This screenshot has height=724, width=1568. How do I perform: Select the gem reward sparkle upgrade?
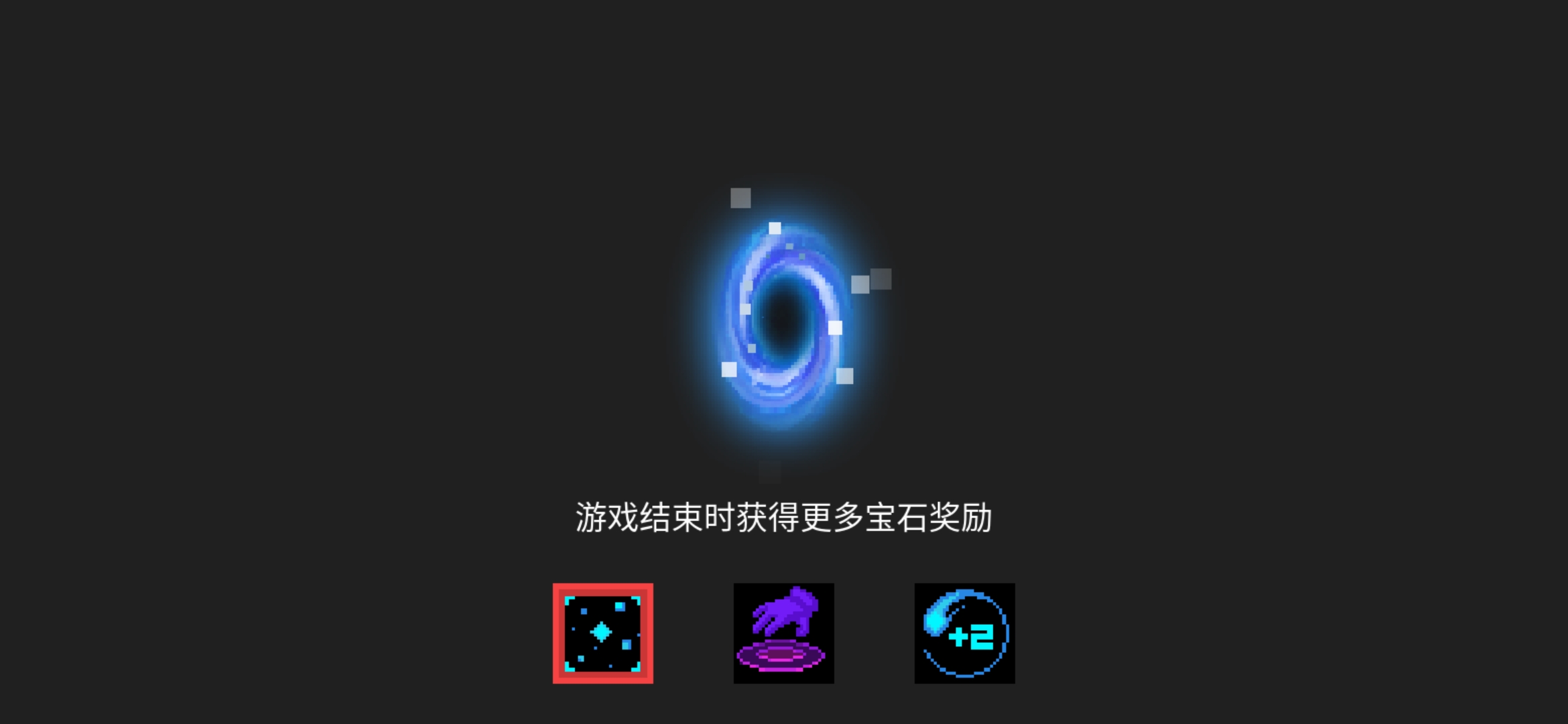pos(602,633)
